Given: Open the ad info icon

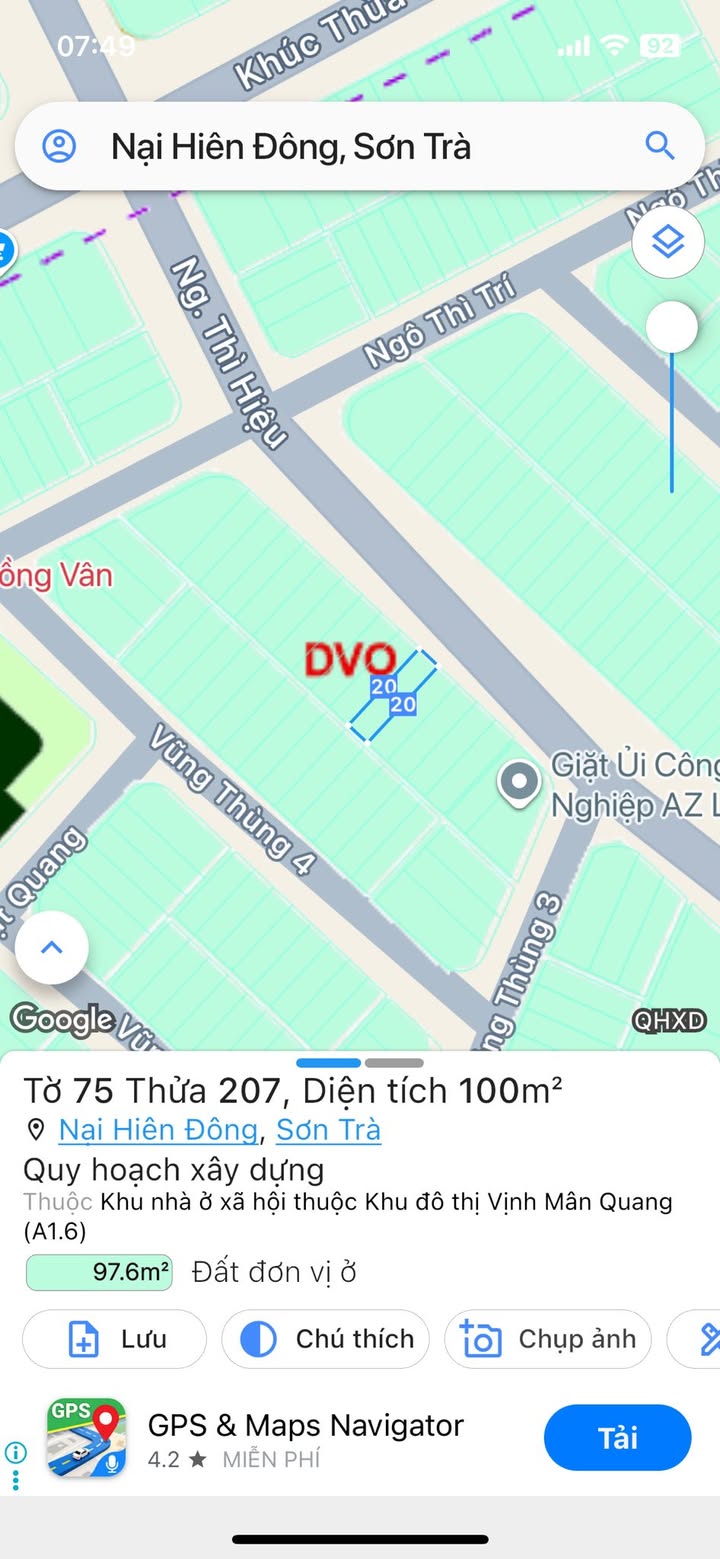Looking at the screenshot, I should point(15,1452).
